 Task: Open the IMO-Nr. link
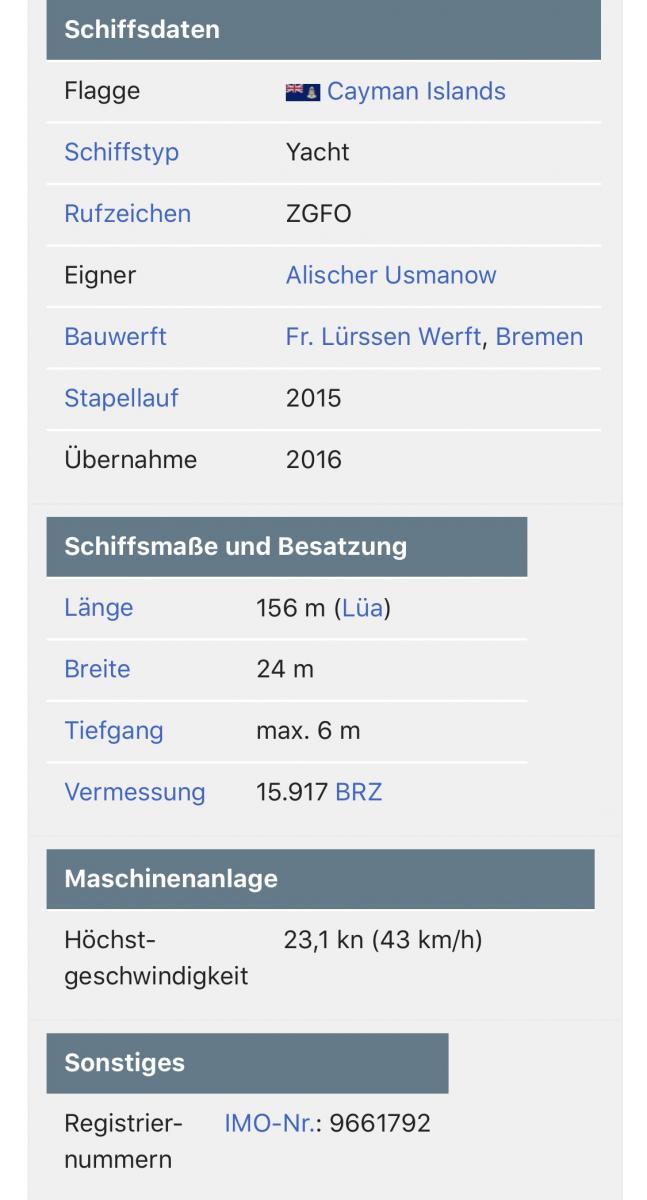pos(268,1123)
